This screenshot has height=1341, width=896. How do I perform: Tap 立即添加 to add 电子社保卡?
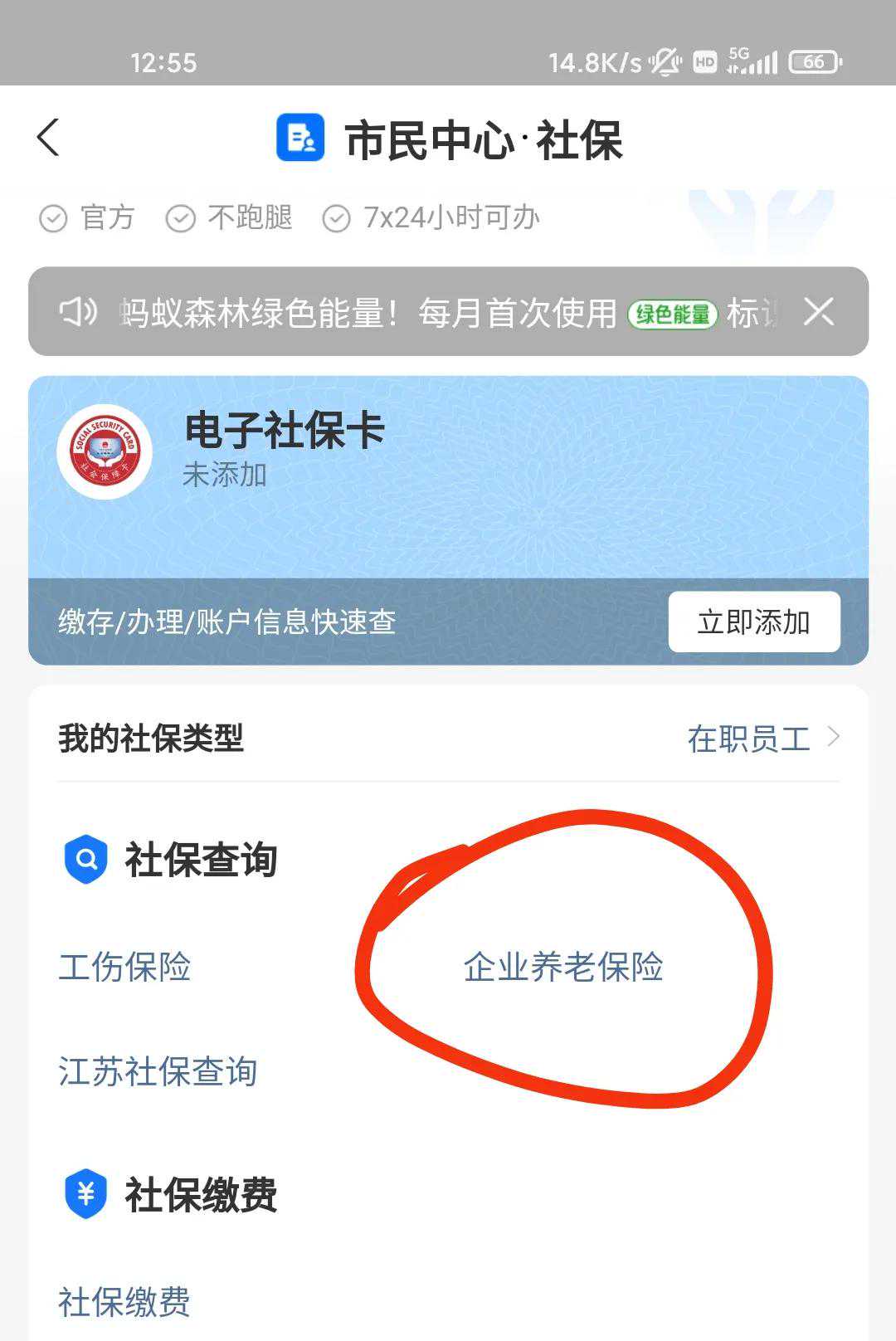pyautogui.click(x=753, y=622)
